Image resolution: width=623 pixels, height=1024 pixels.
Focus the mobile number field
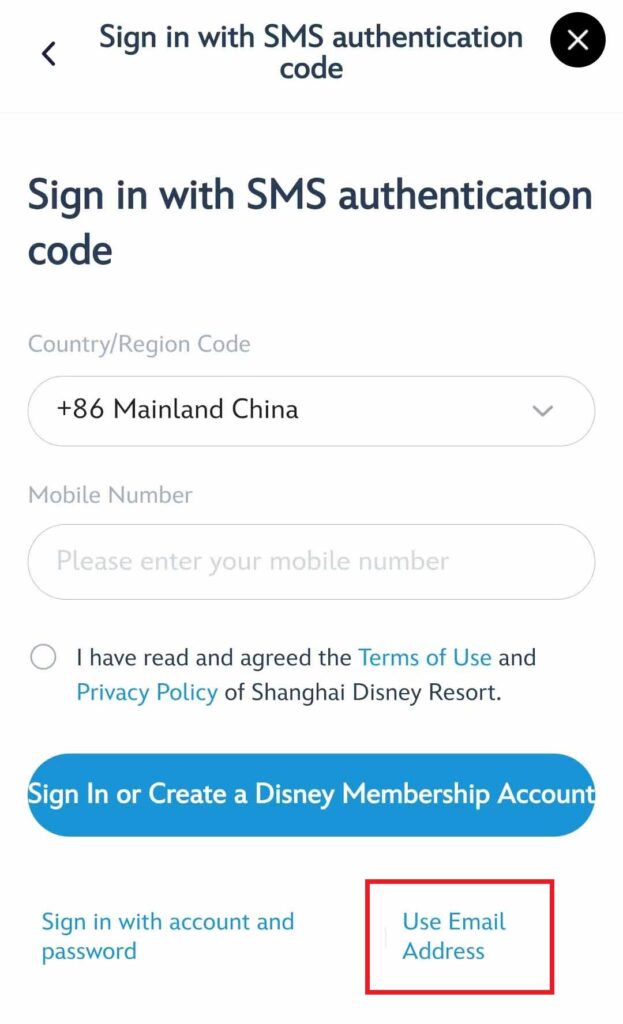311,561
